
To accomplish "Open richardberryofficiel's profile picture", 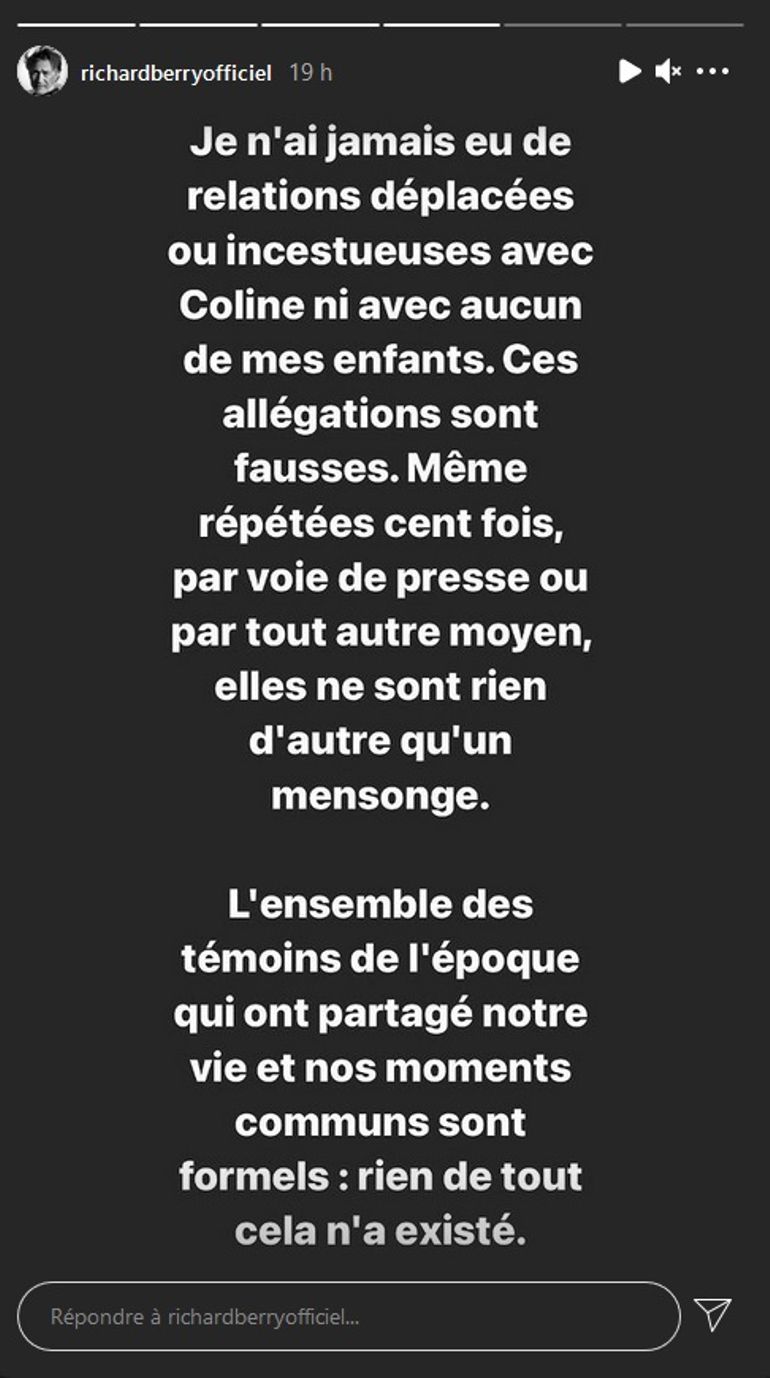I will point(42,71).
